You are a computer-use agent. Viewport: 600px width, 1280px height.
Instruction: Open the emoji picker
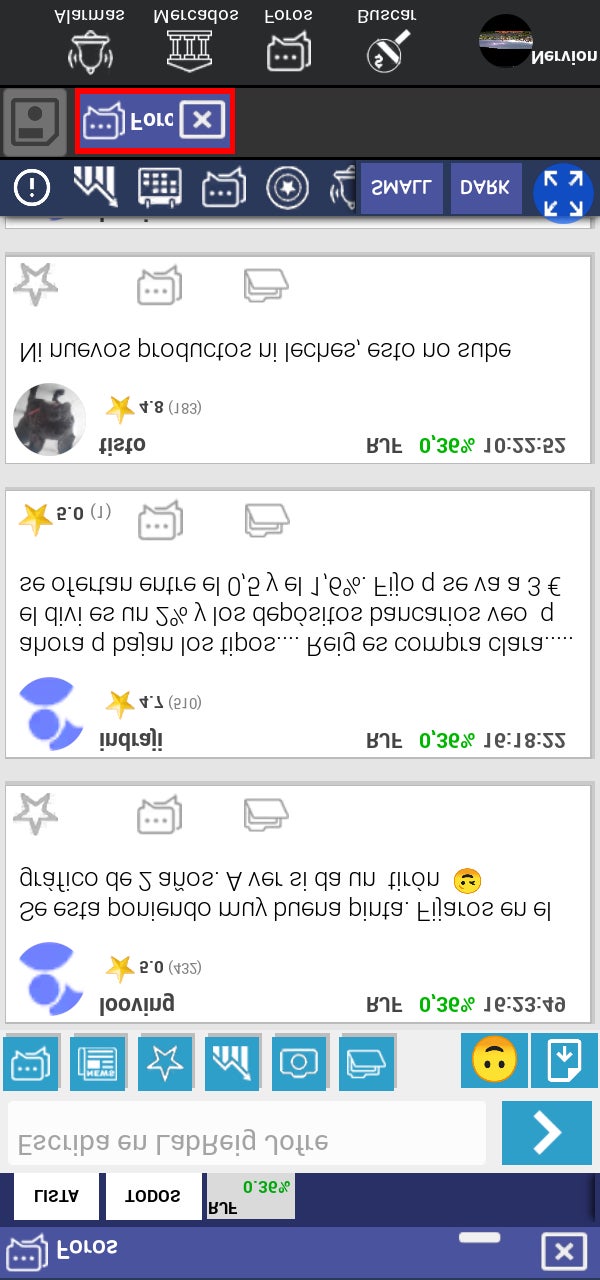coord(494,1061)
